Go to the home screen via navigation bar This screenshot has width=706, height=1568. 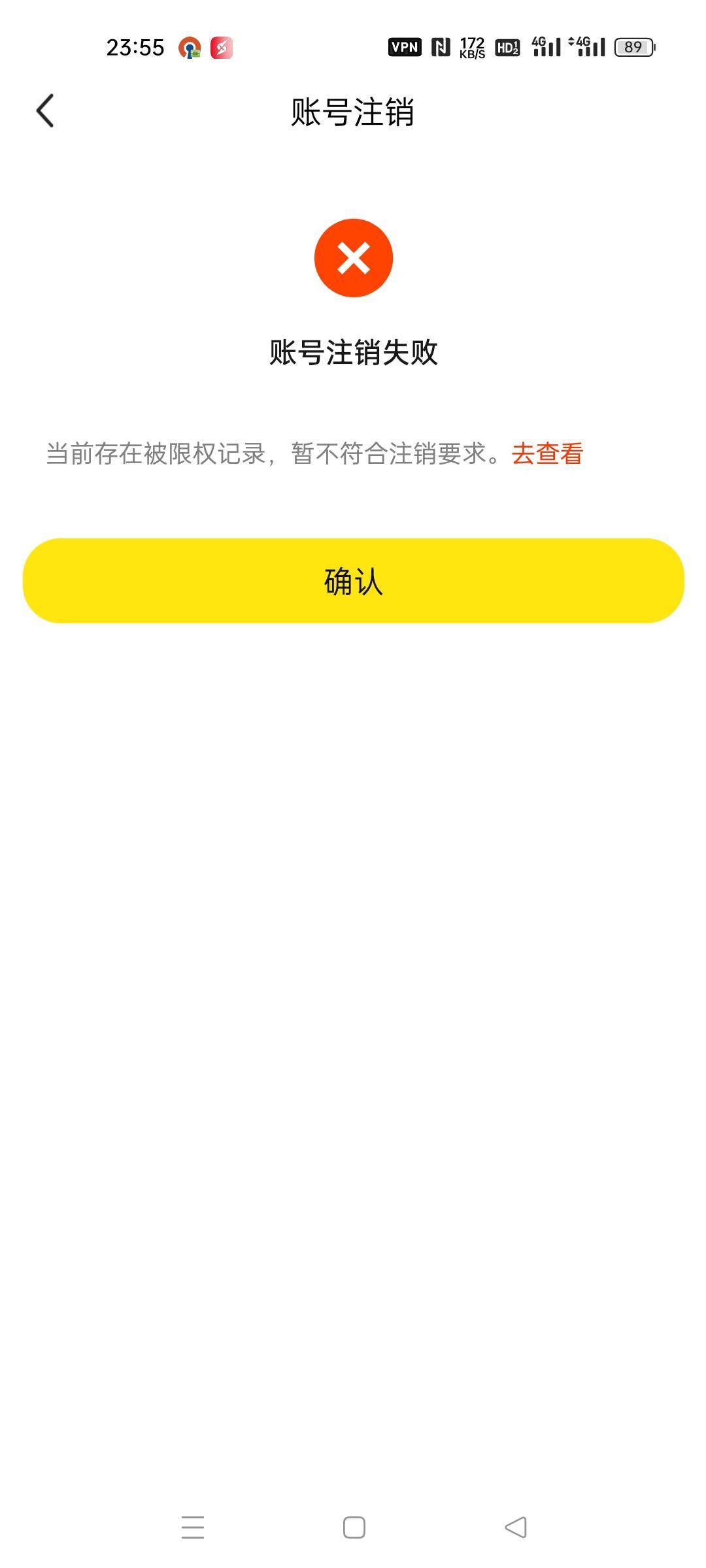[x=354, y=1527]
